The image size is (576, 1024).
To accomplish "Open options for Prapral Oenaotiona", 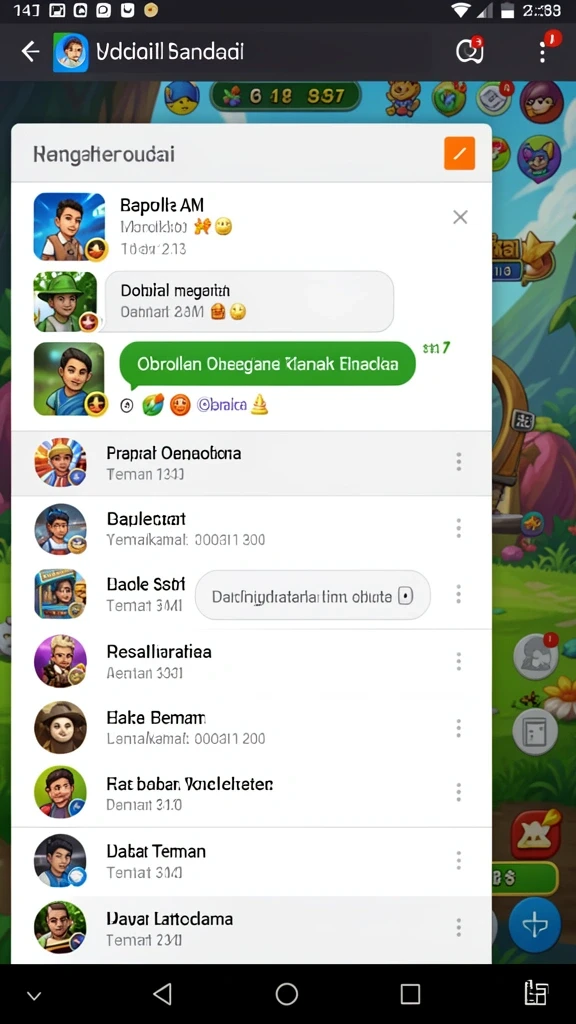I will [458, 462].
